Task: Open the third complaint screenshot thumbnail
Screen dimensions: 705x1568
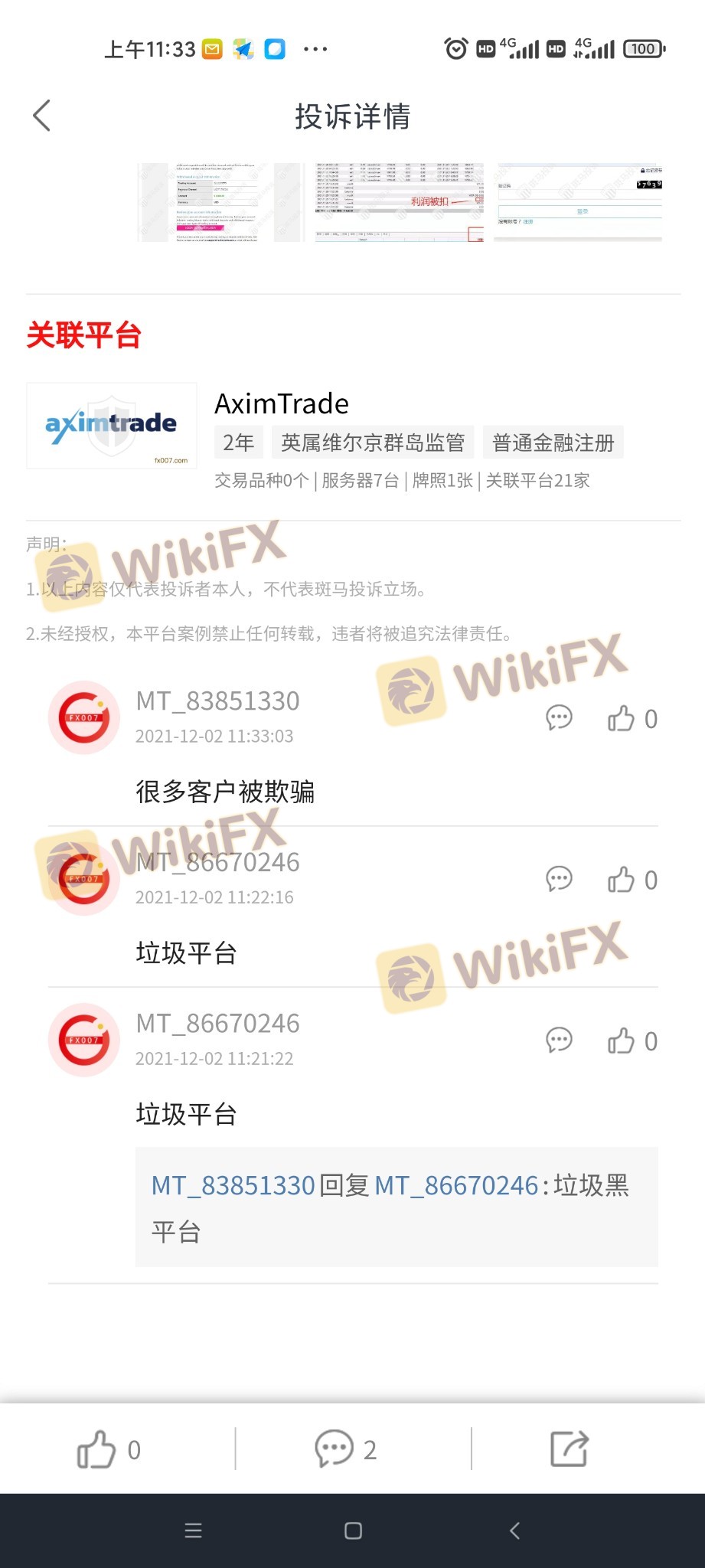Action: (579, 202)
